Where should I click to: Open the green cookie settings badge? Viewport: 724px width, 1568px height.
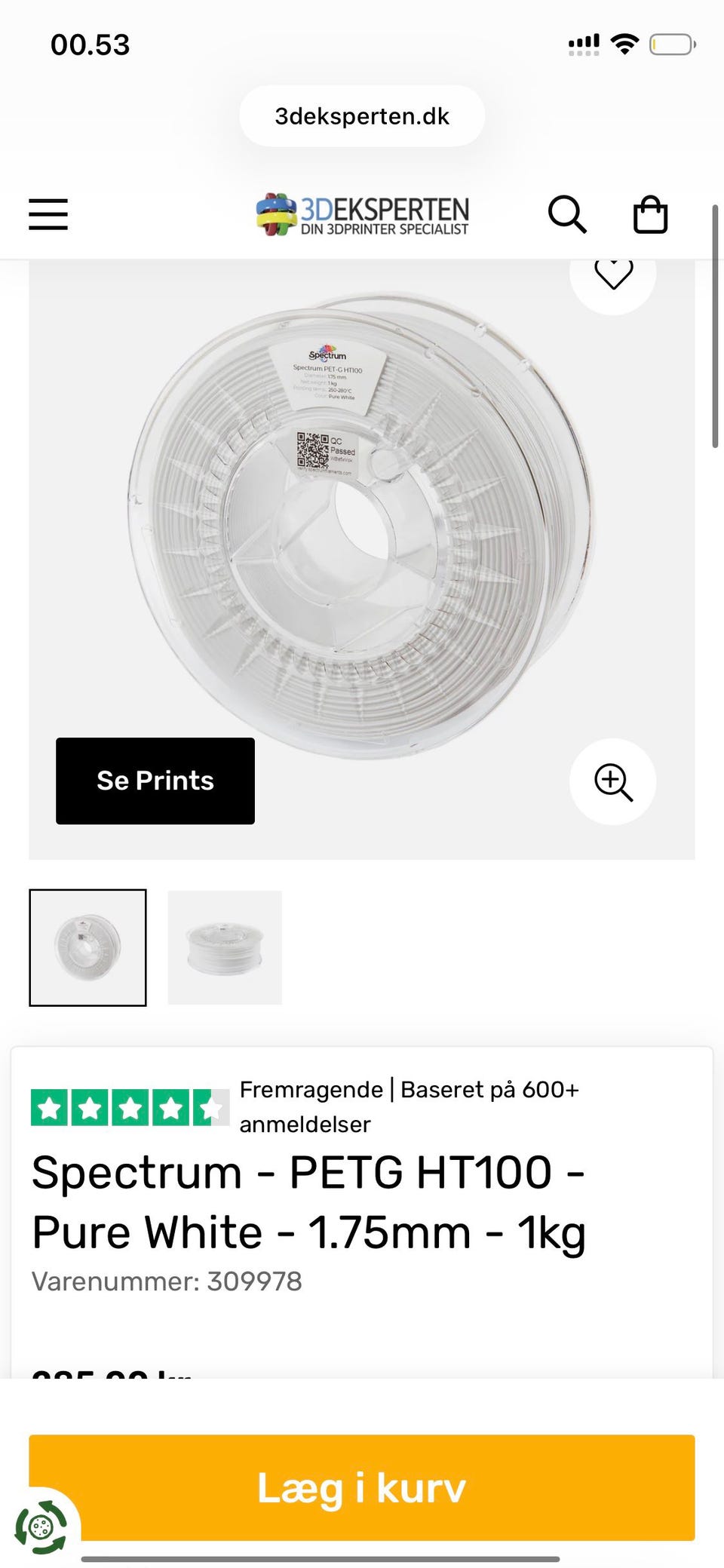(41, 1528)
